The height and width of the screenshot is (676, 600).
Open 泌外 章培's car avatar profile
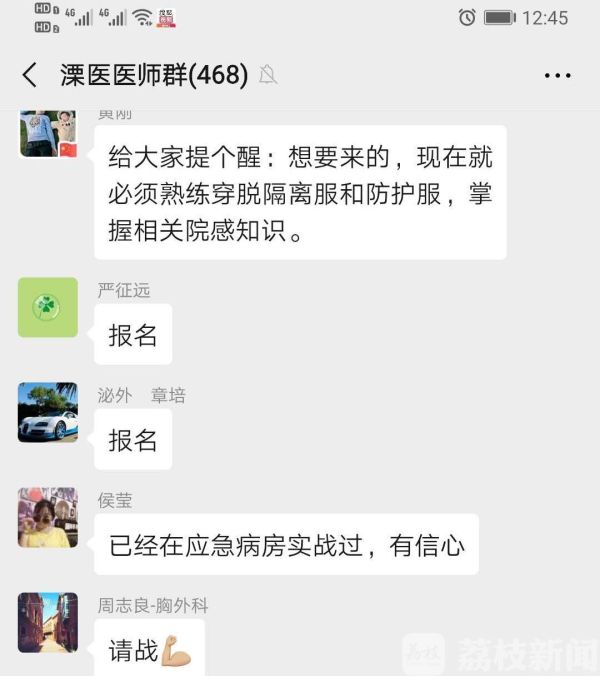pos(47,412)
